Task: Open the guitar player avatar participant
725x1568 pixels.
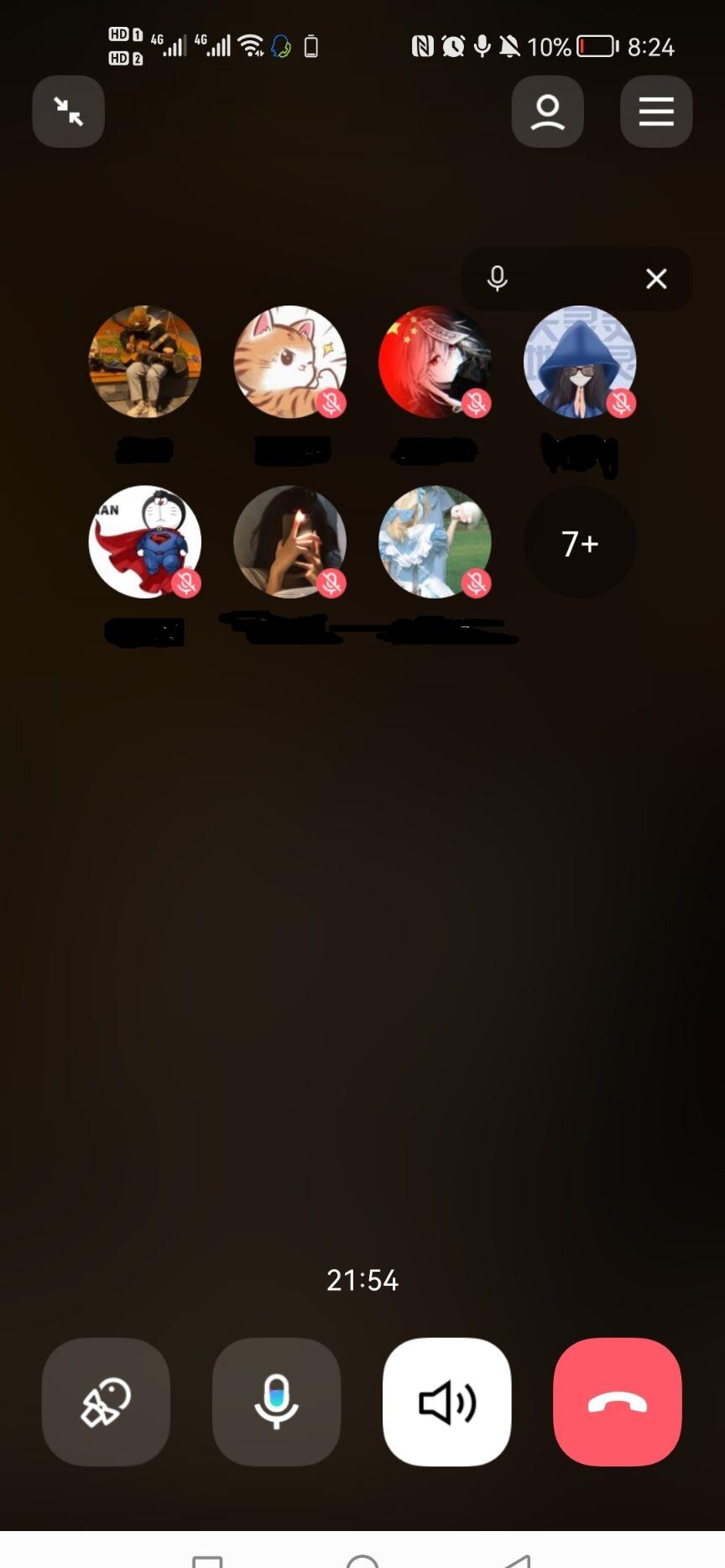Action: point(144,362)
